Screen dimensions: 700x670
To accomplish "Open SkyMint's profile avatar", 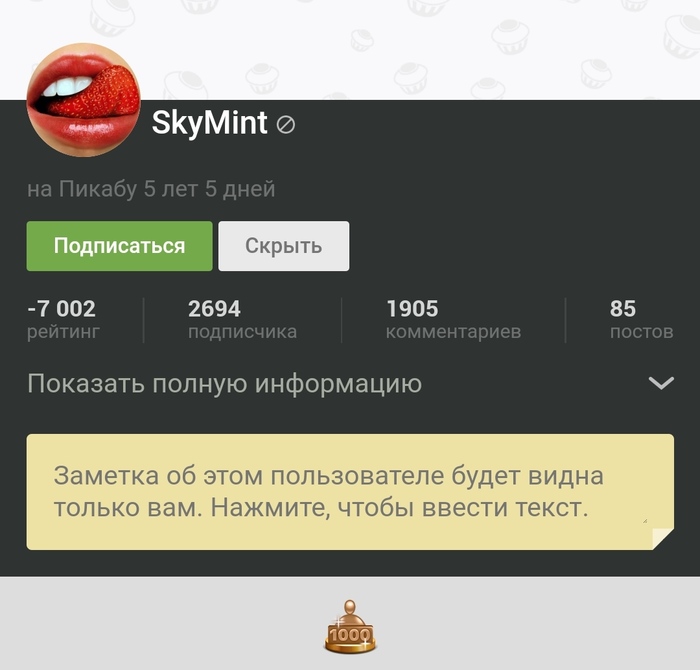I will coord(84,100).
